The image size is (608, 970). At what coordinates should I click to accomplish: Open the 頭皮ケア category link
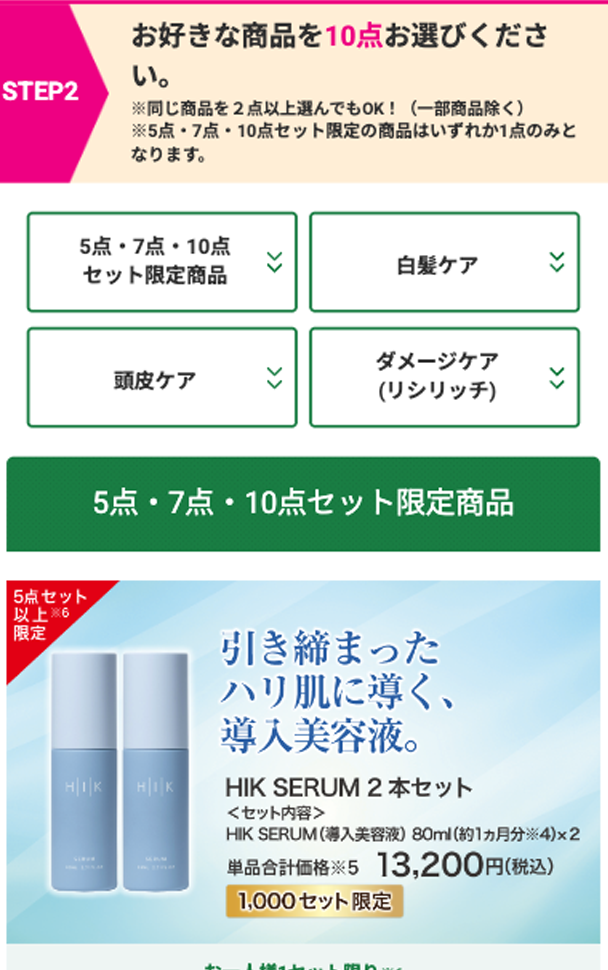tap(161, 378)
